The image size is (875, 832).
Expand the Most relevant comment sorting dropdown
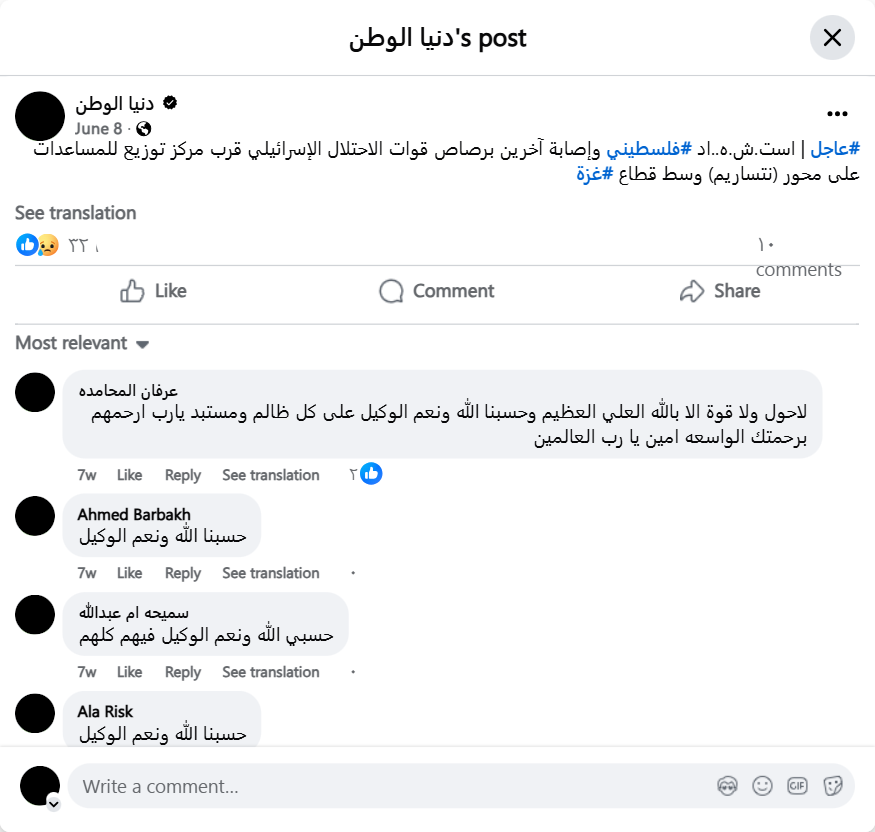pyautogui.click(x=82, y=343)
